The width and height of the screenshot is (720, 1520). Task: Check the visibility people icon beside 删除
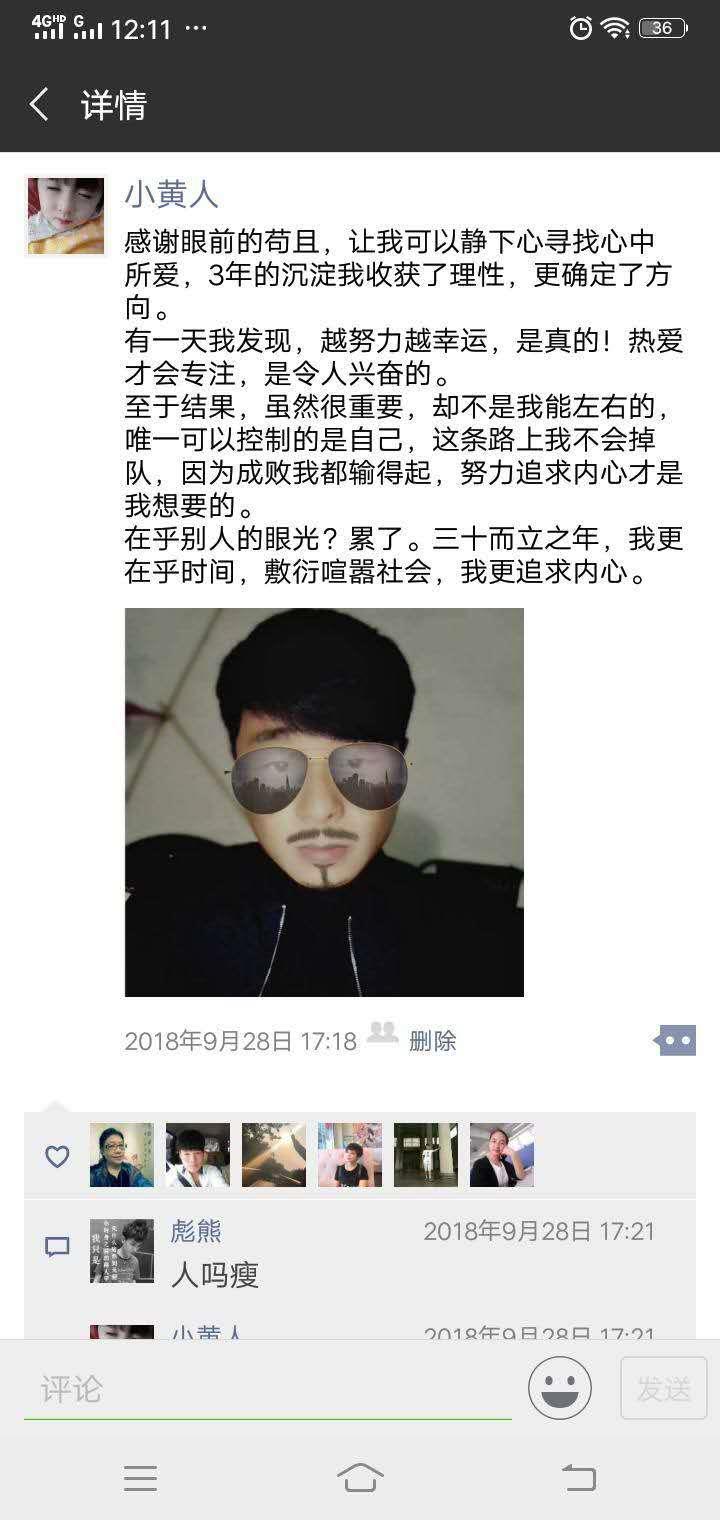[x=382, y=1034]
